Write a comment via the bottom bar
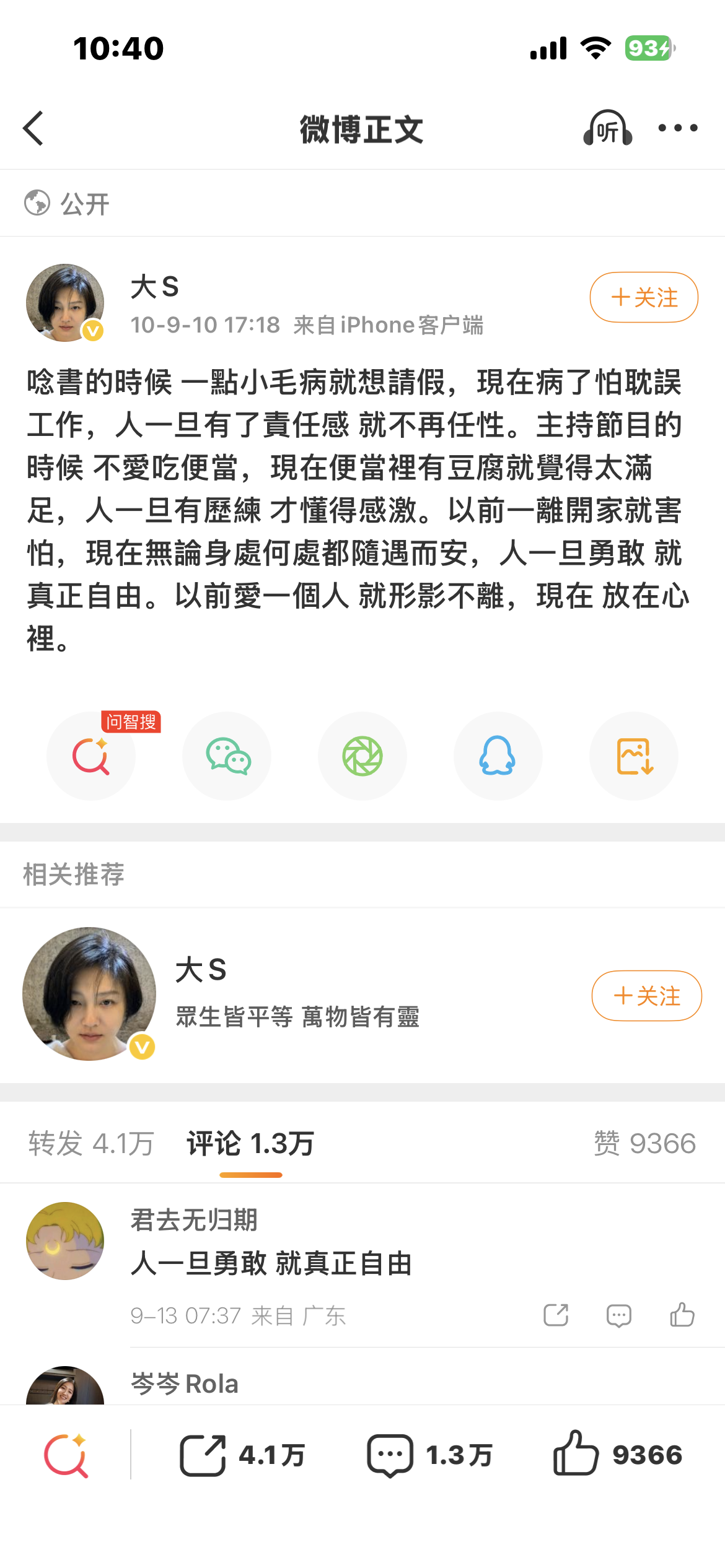 [429, 1455]
